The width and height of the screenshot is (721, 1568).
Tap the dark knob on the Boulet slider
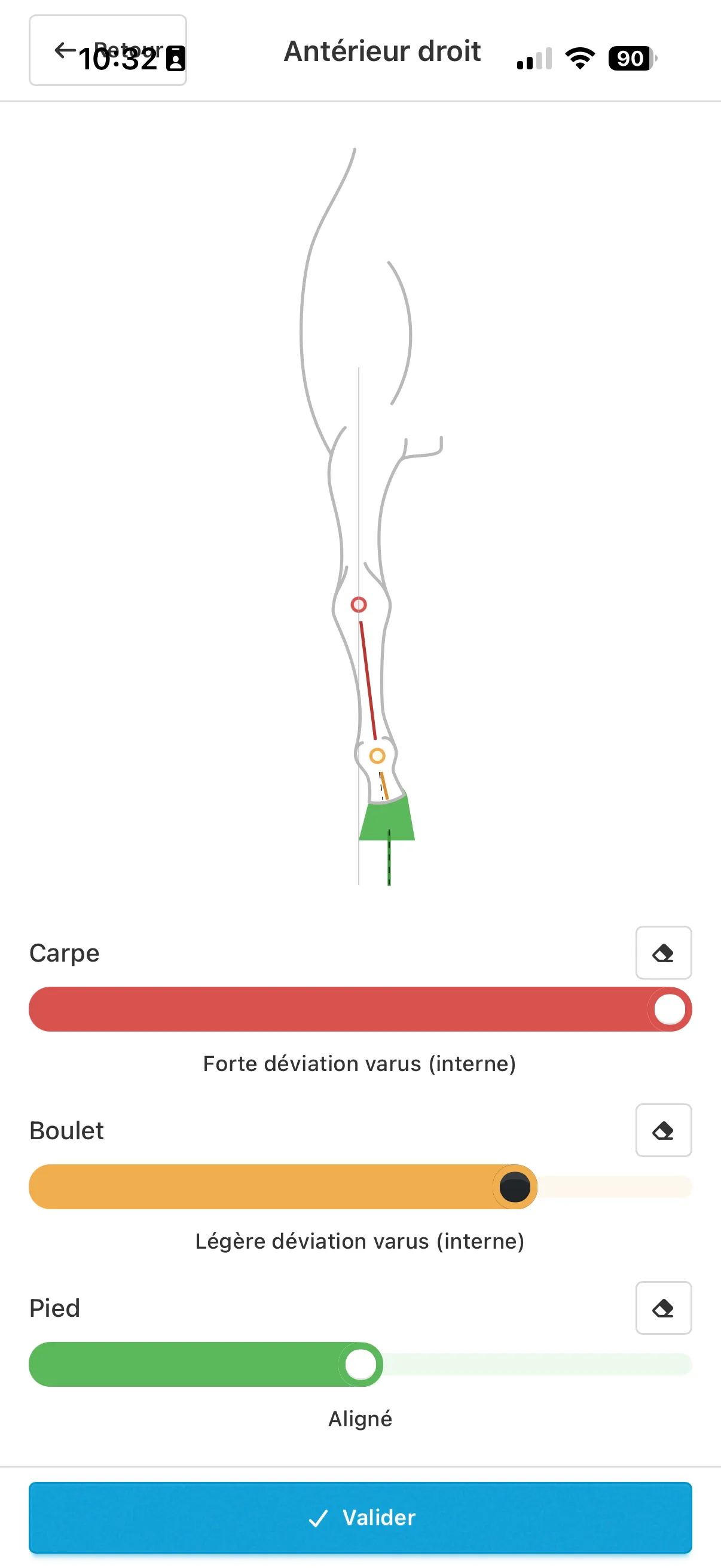pos(515,1186)
